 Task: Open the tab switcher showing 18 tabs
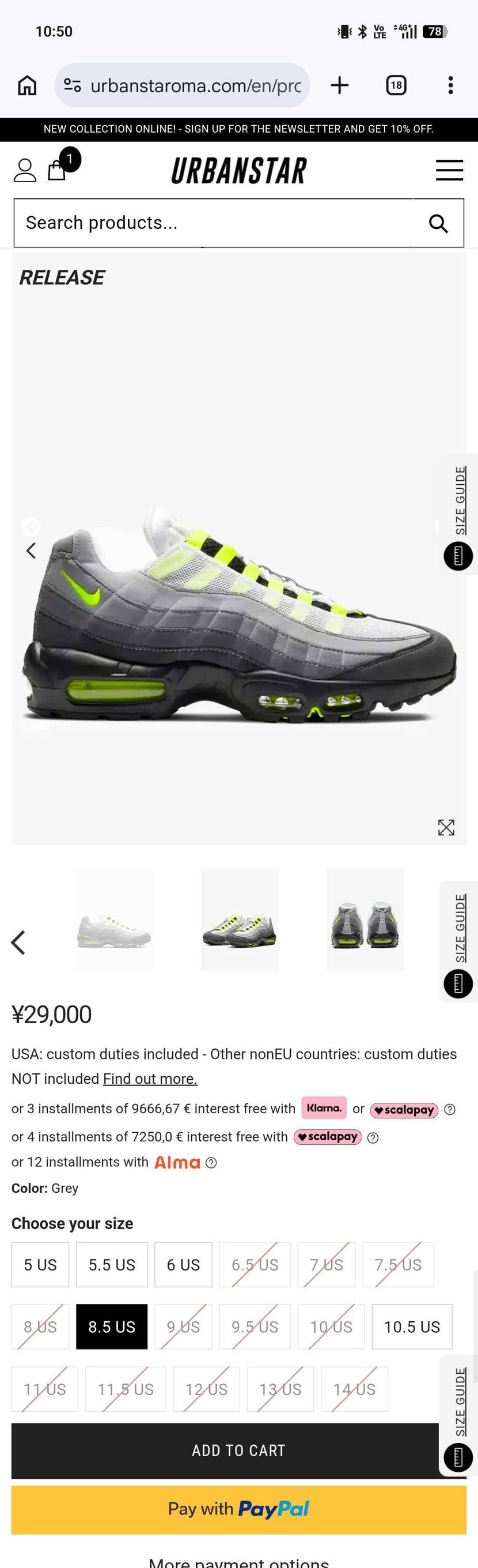[396, 85]
